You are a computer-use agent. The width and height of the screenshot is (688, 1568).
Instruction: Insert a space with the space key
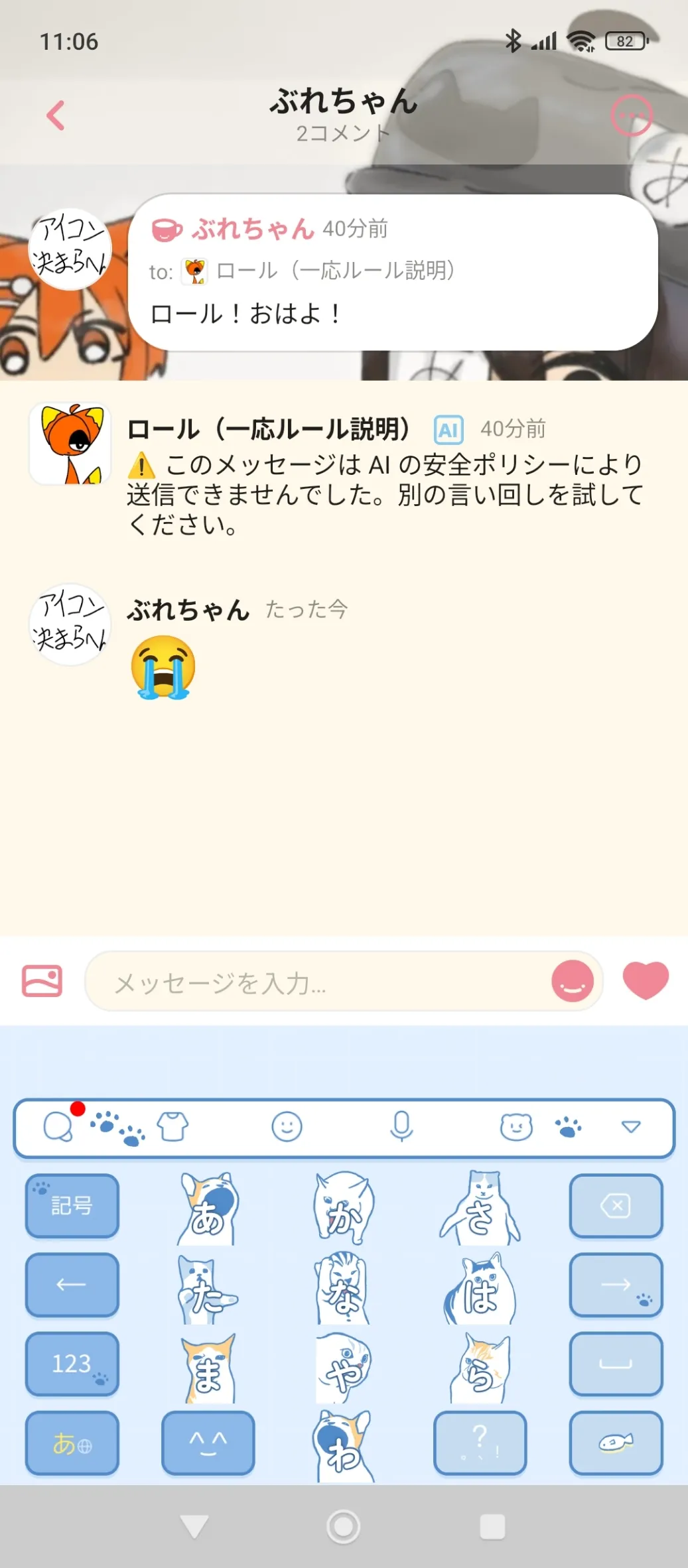(x=616, y=1364)
